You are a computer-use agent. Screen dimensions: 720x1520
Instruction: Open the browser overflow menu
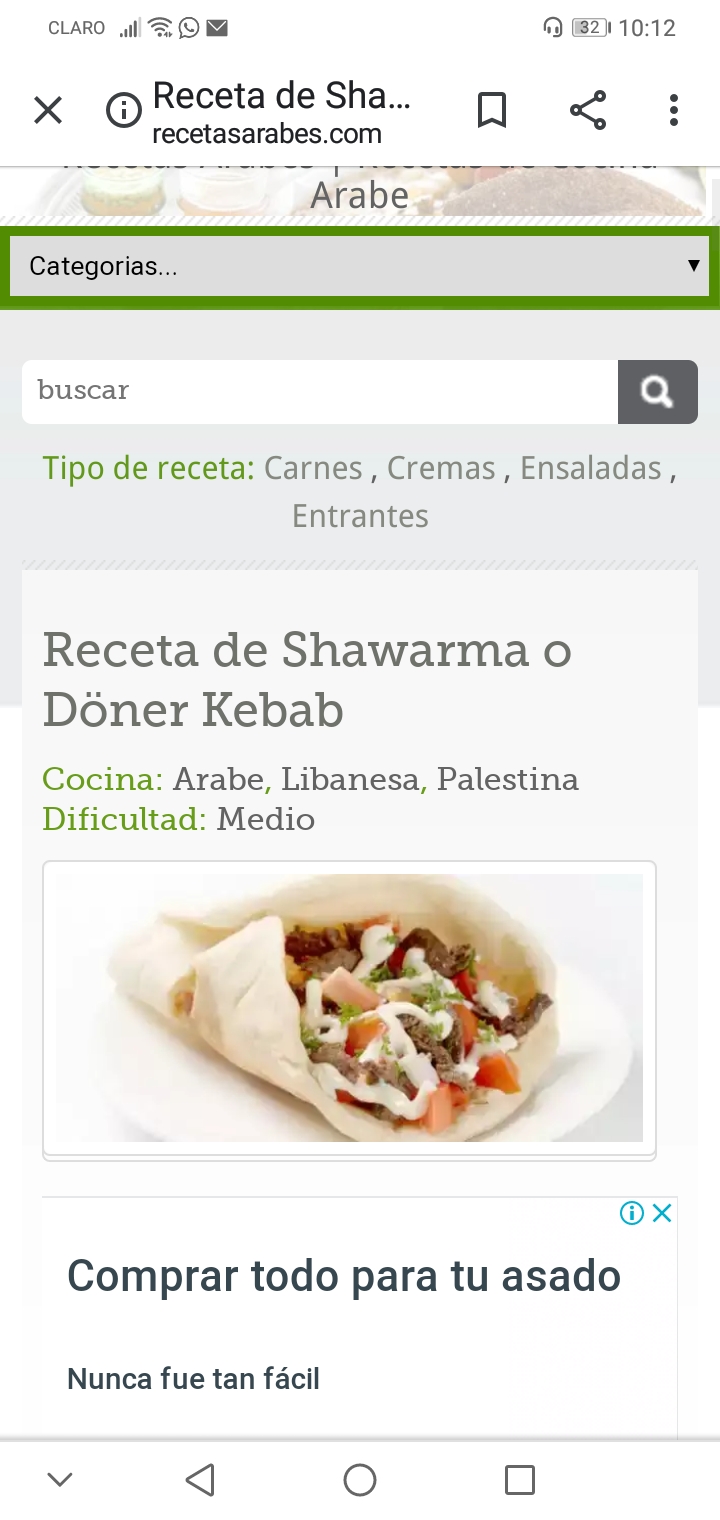(674, 110)
